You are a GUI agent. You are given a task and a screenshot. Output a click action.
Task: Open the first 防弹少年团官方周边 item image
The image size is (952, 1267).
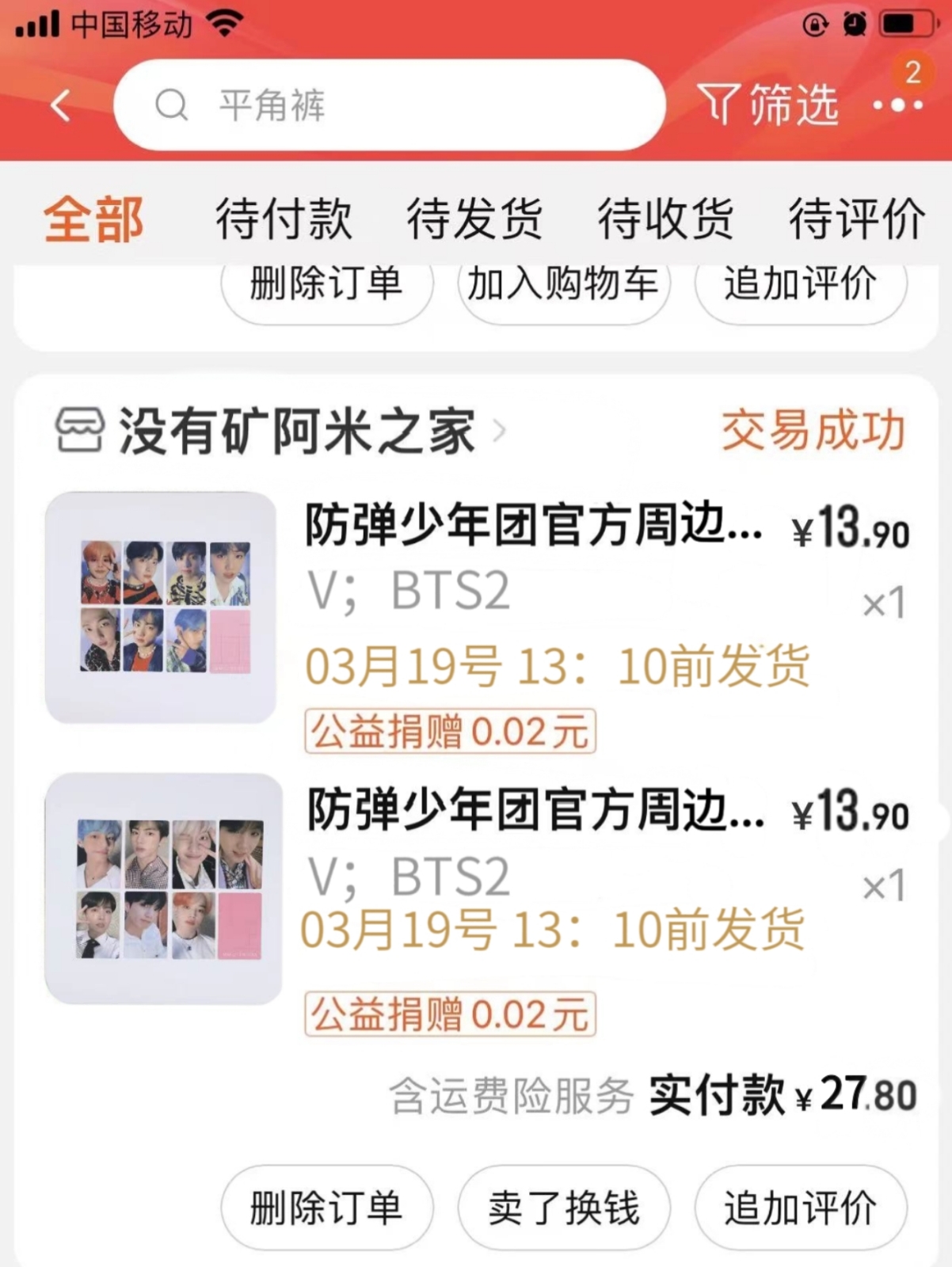(161, 607)
